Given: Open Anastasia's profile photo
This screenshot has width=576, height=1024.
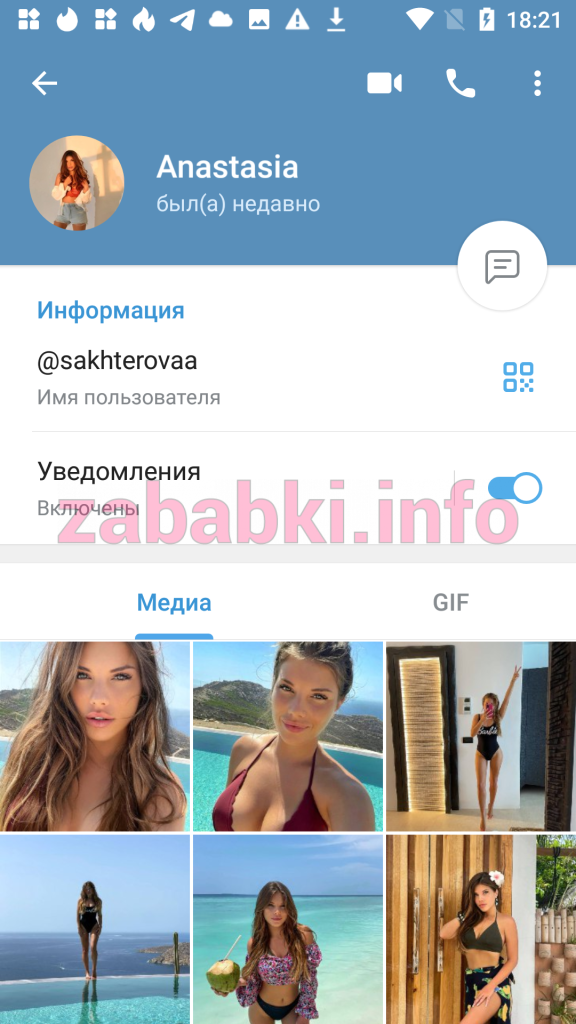Looking at the screenshot, I should pos(77,183).
